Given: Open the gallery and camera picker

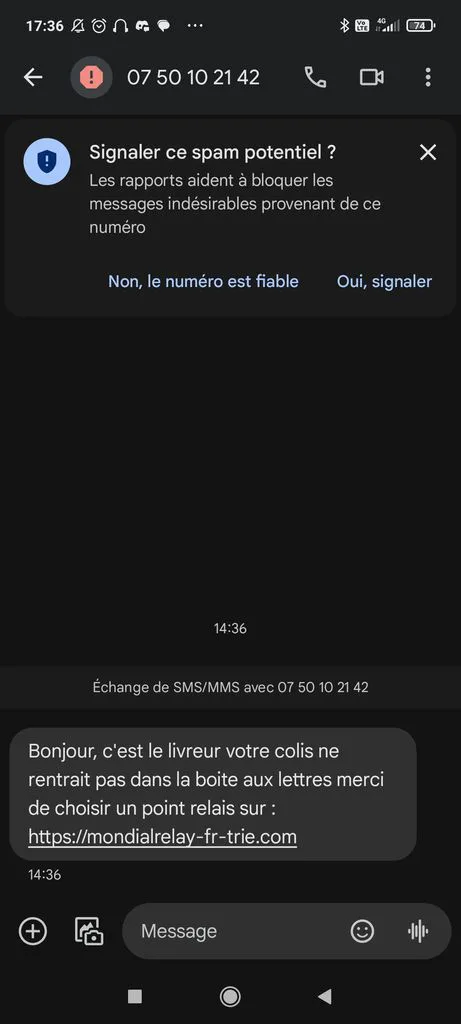Looking at the screenshot, I should click(x=89, y=931).
